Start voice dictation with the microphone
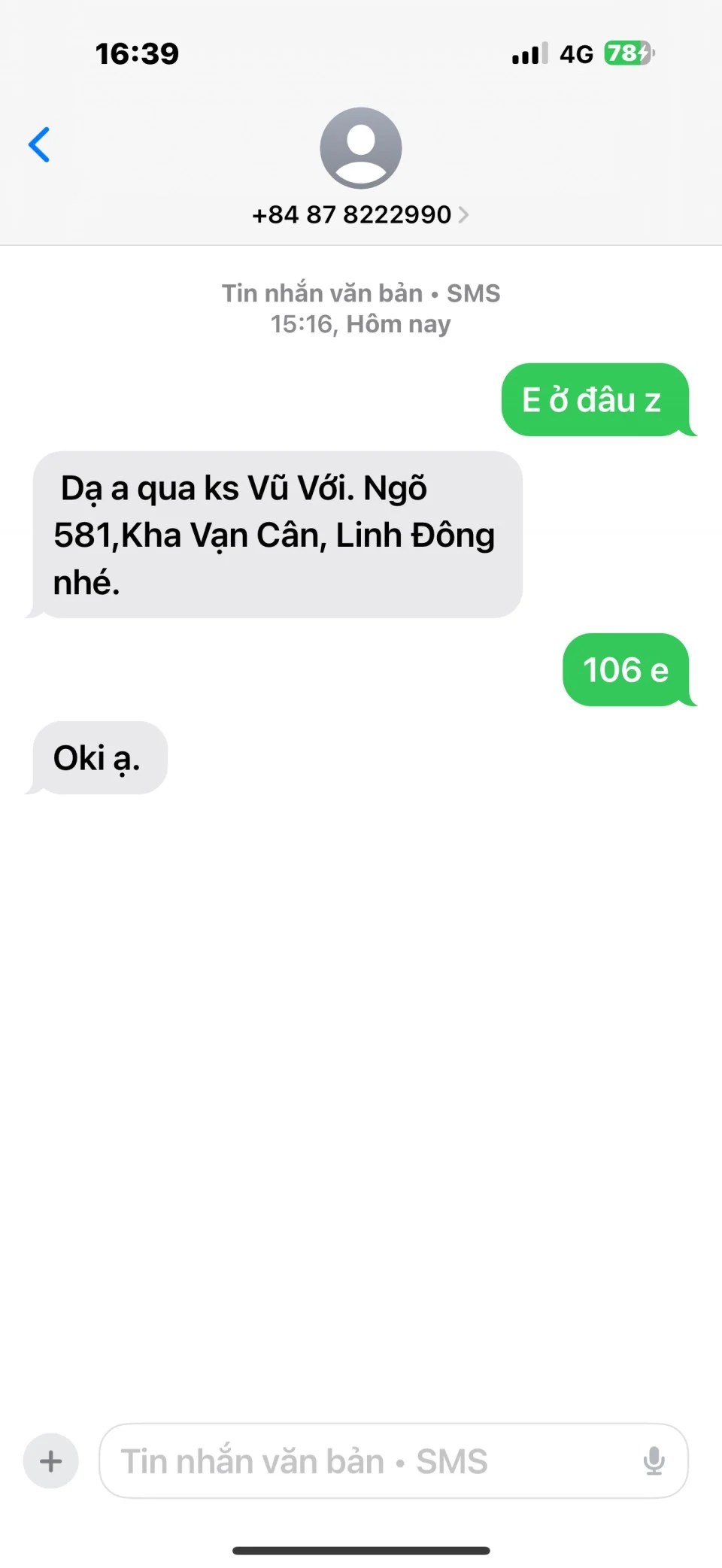The image size is (722, 1568). (654, 1461)
